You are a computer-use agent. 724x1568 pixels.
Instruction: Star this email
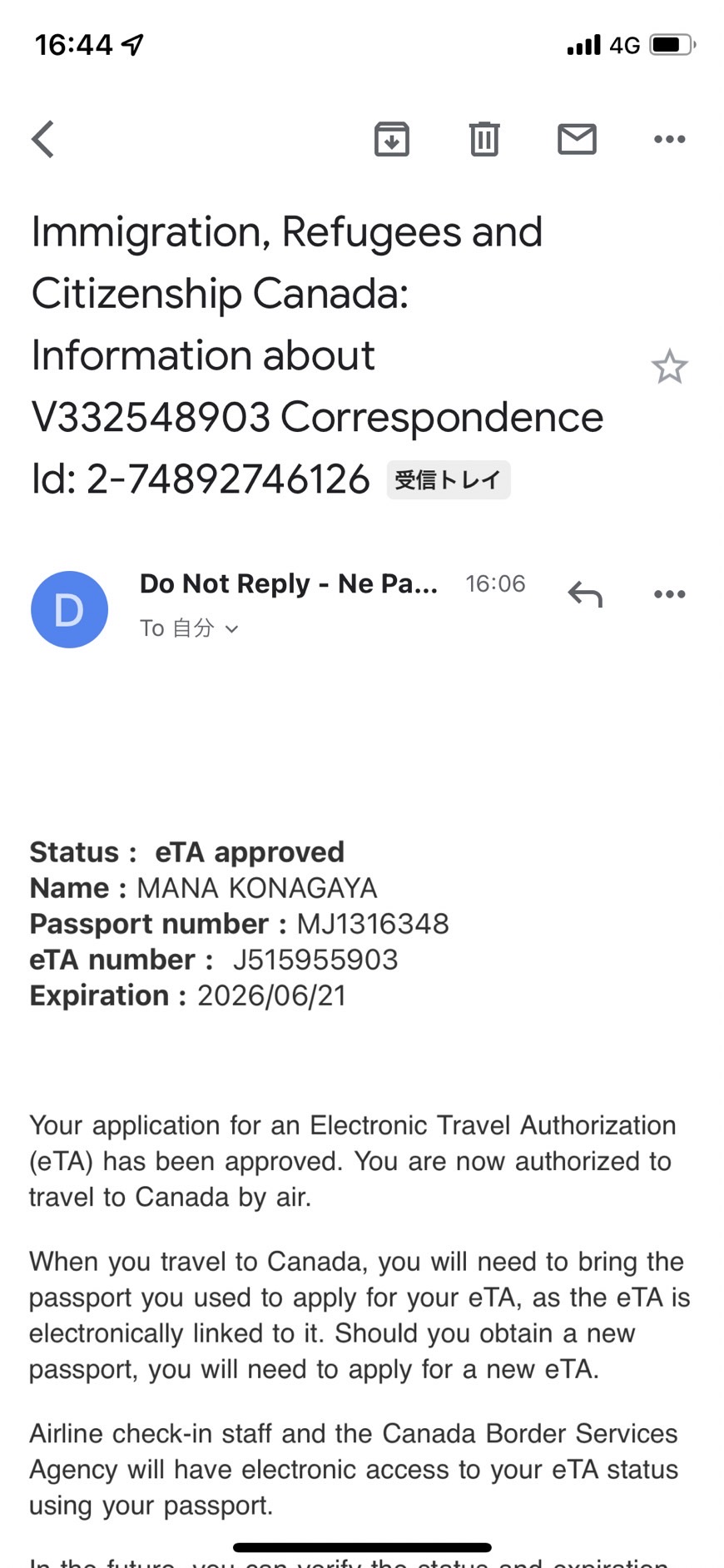(x=669, y=367)
